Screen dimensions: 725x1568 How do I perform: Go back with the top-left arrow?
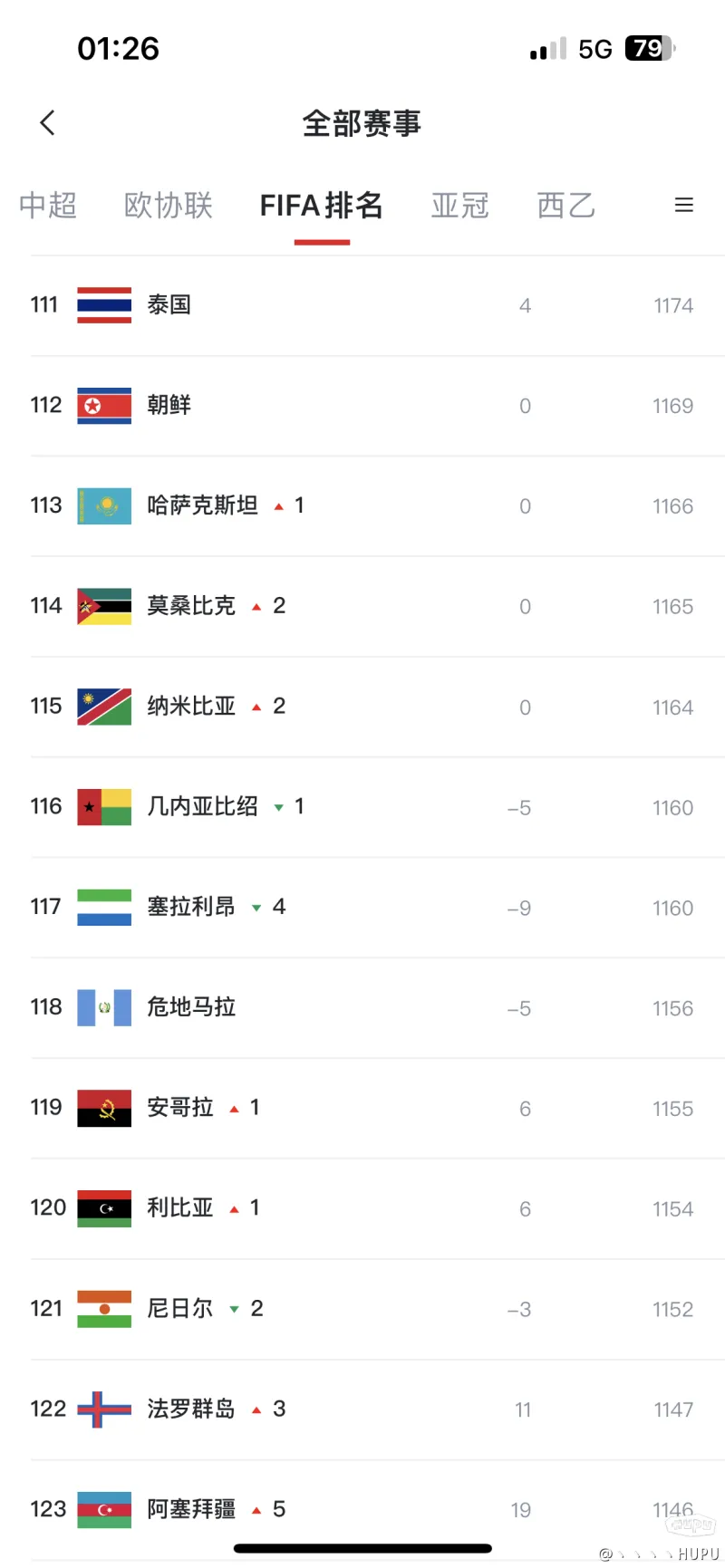(48, 122)
